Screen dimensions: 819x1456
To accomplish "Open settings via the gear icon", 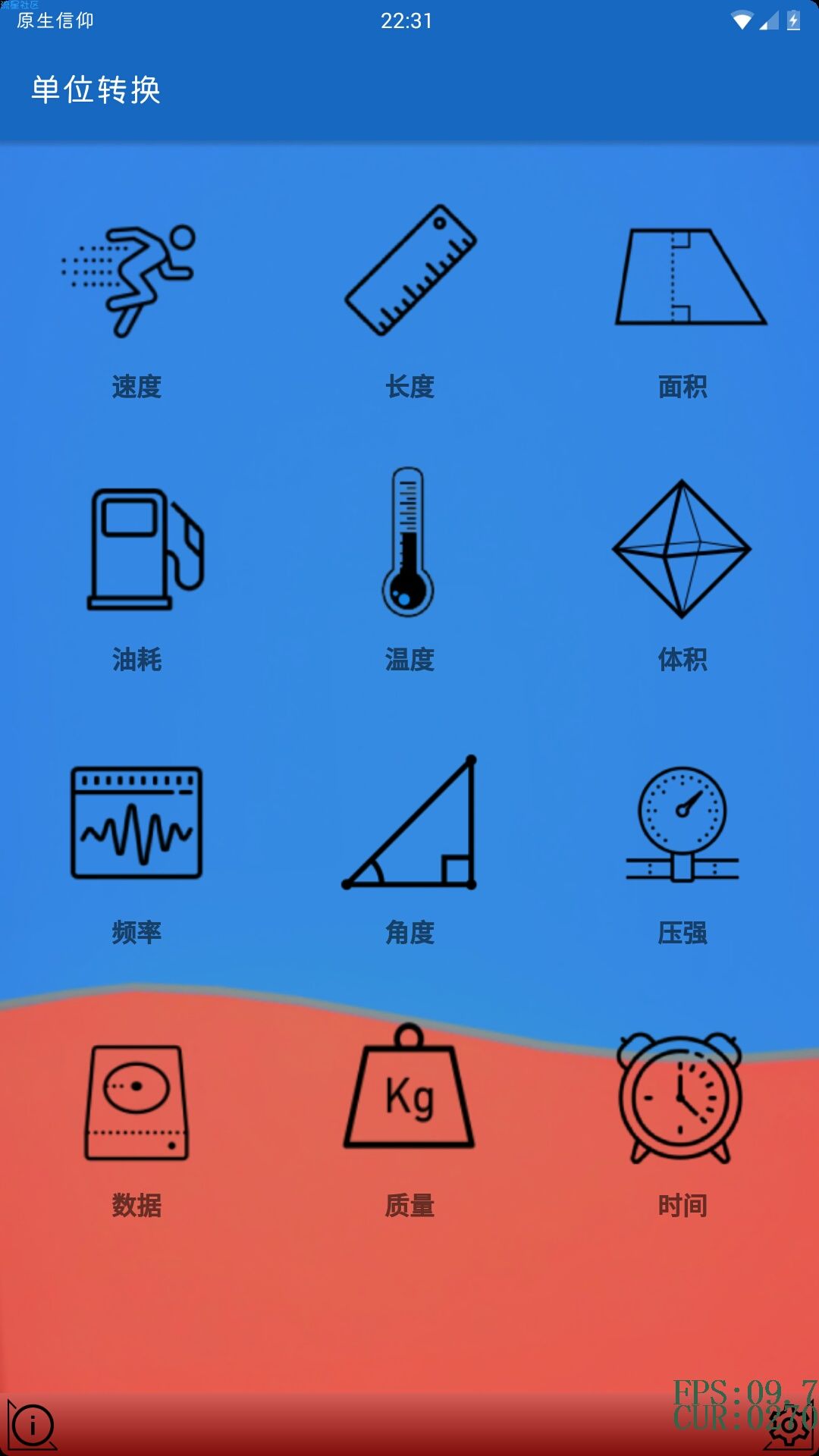I will [x=789, y=1426].
